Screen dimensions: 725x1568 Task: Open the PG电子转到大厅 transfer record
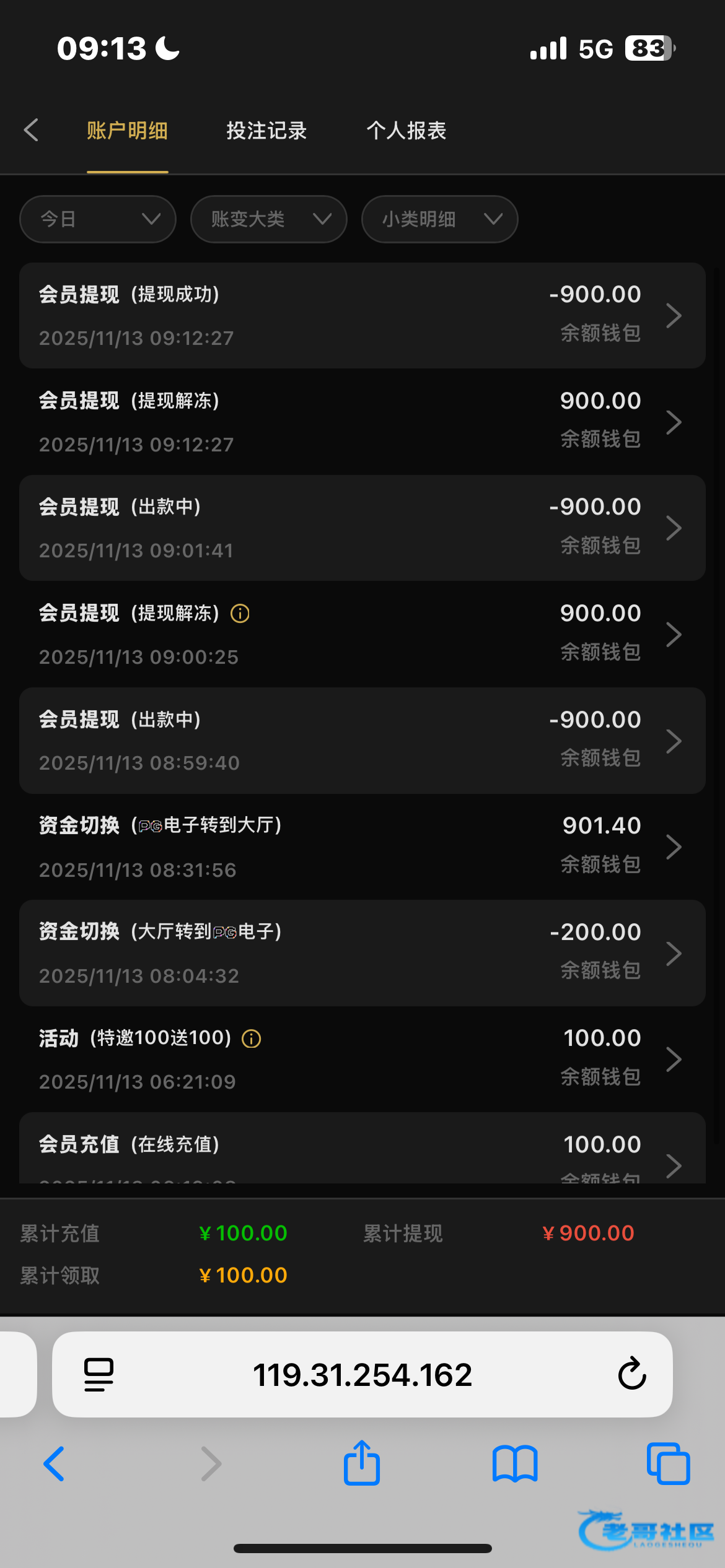362,847
